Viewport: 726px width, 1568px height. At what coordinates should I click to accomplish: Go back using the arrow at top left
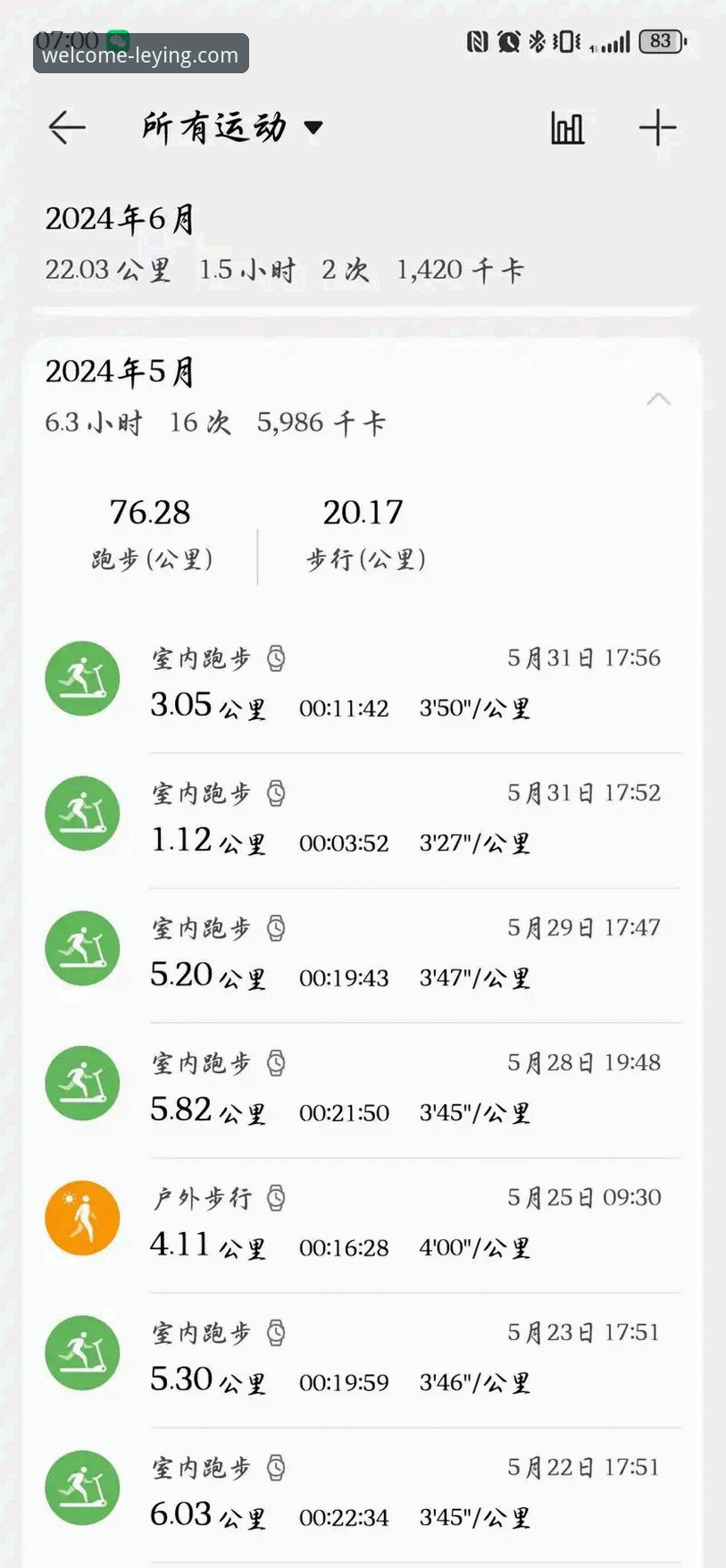pyautogui.click(x=65, y=128)
